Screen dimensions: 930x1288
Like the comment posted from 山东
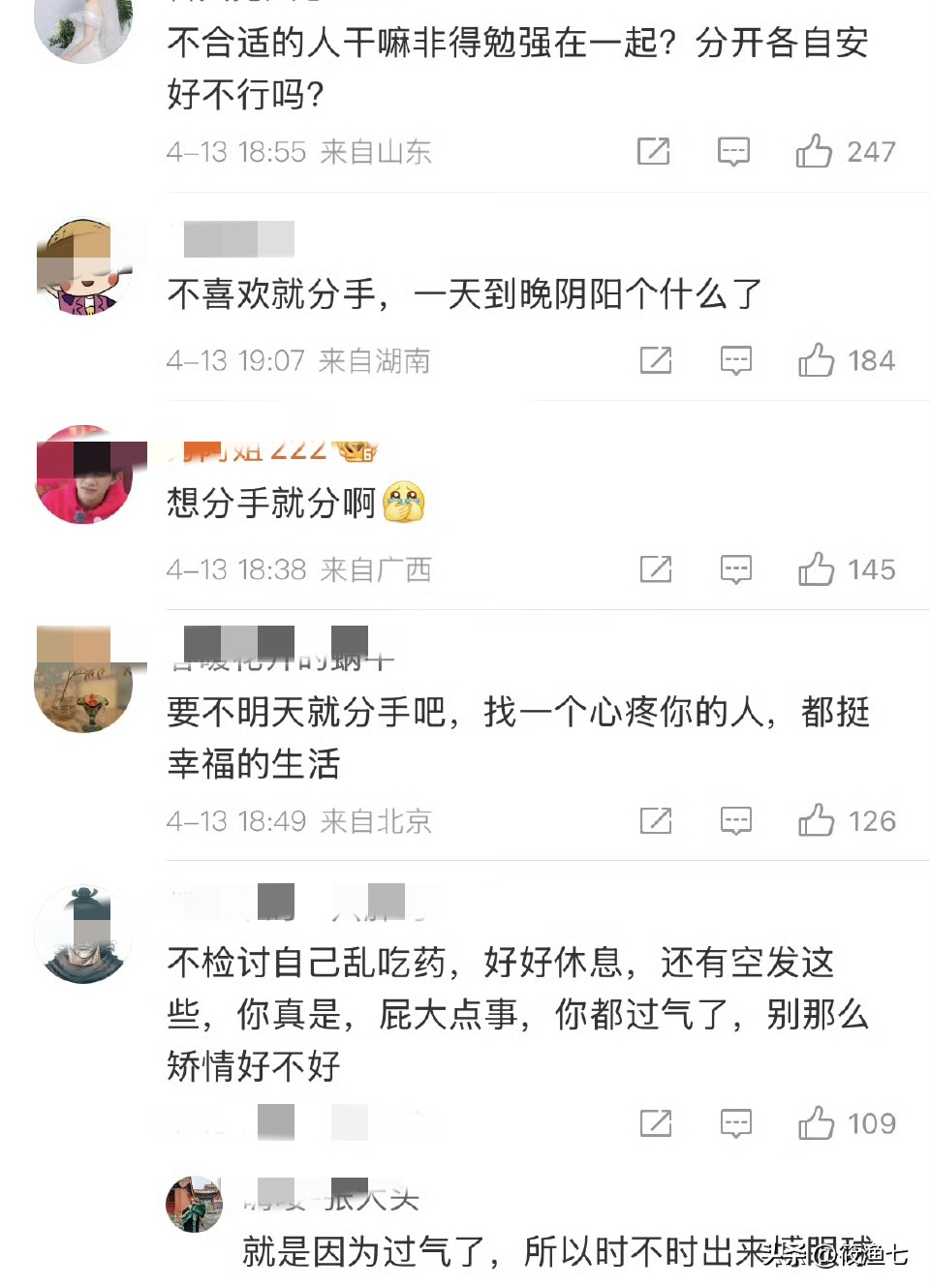(815, 151)
